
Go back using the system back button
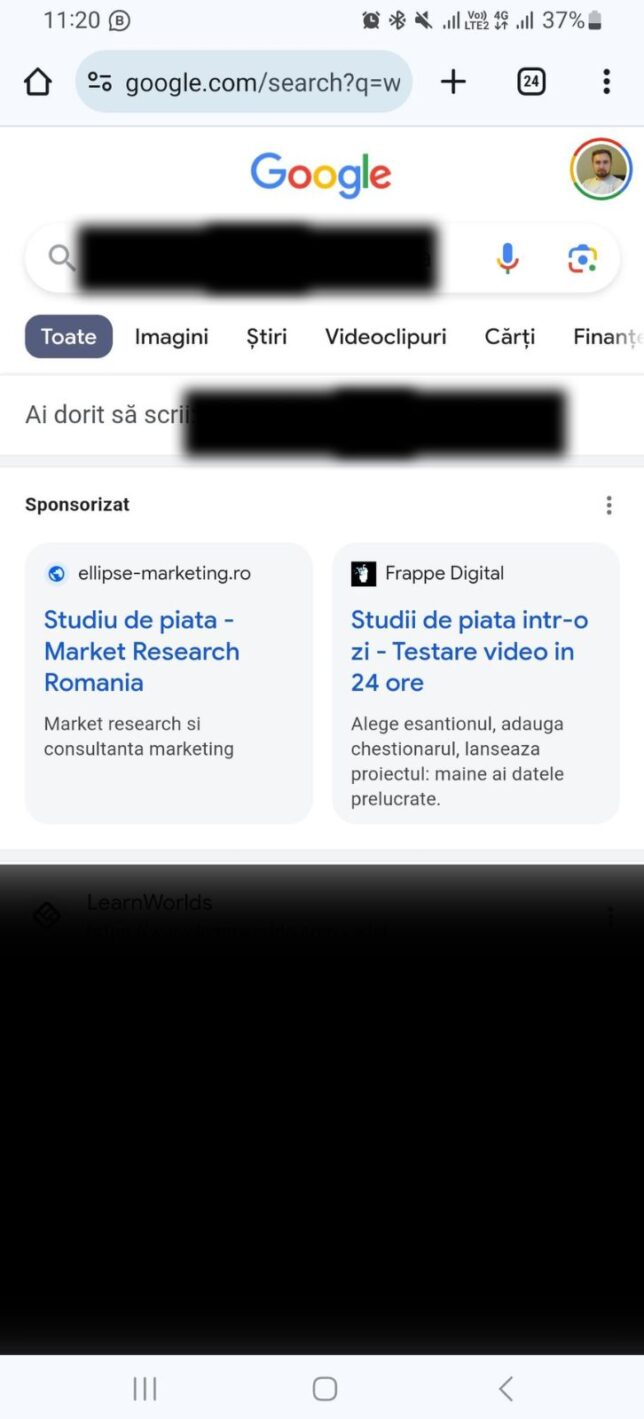pos(506,1388)
